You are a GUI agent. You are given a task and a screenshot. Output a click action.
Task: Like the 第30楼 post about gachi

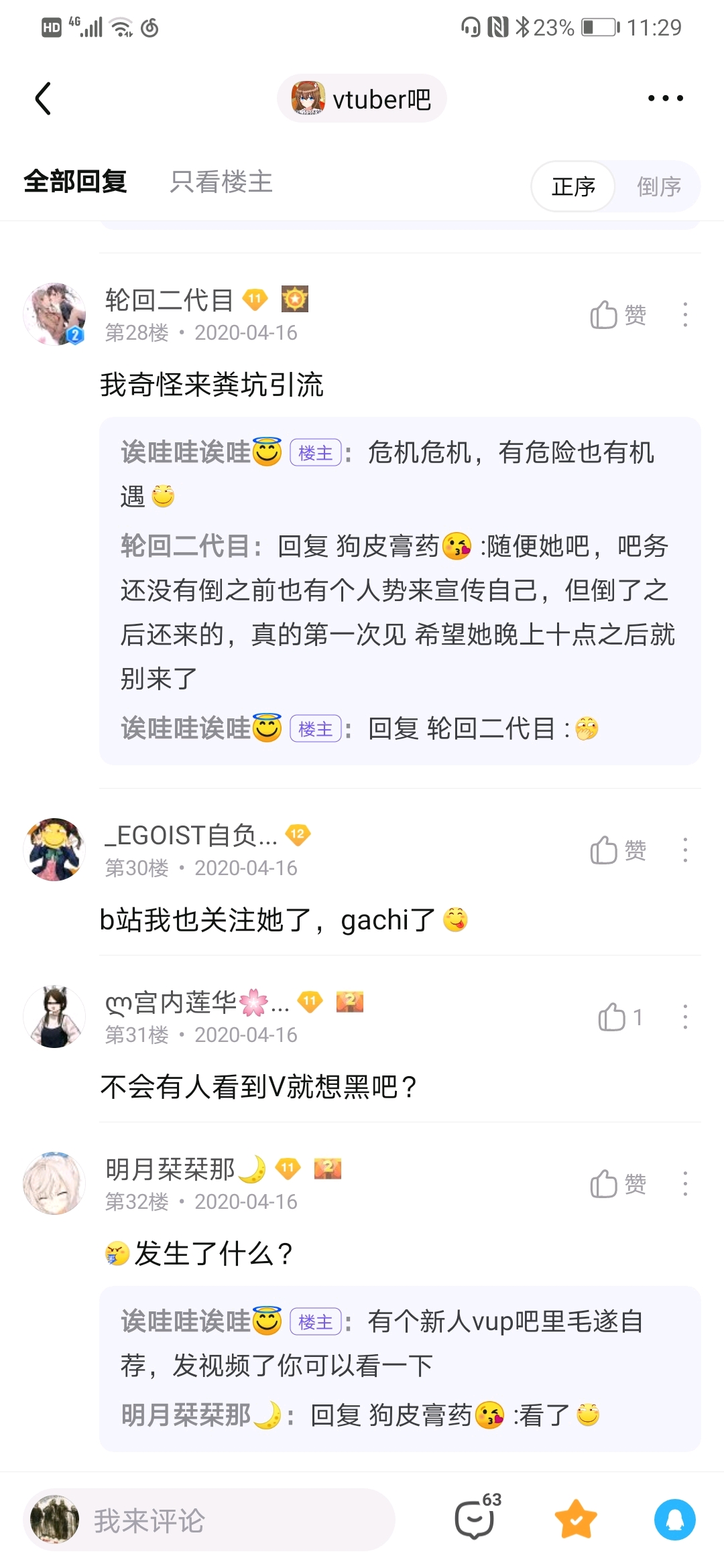click(x=617, y=850)
